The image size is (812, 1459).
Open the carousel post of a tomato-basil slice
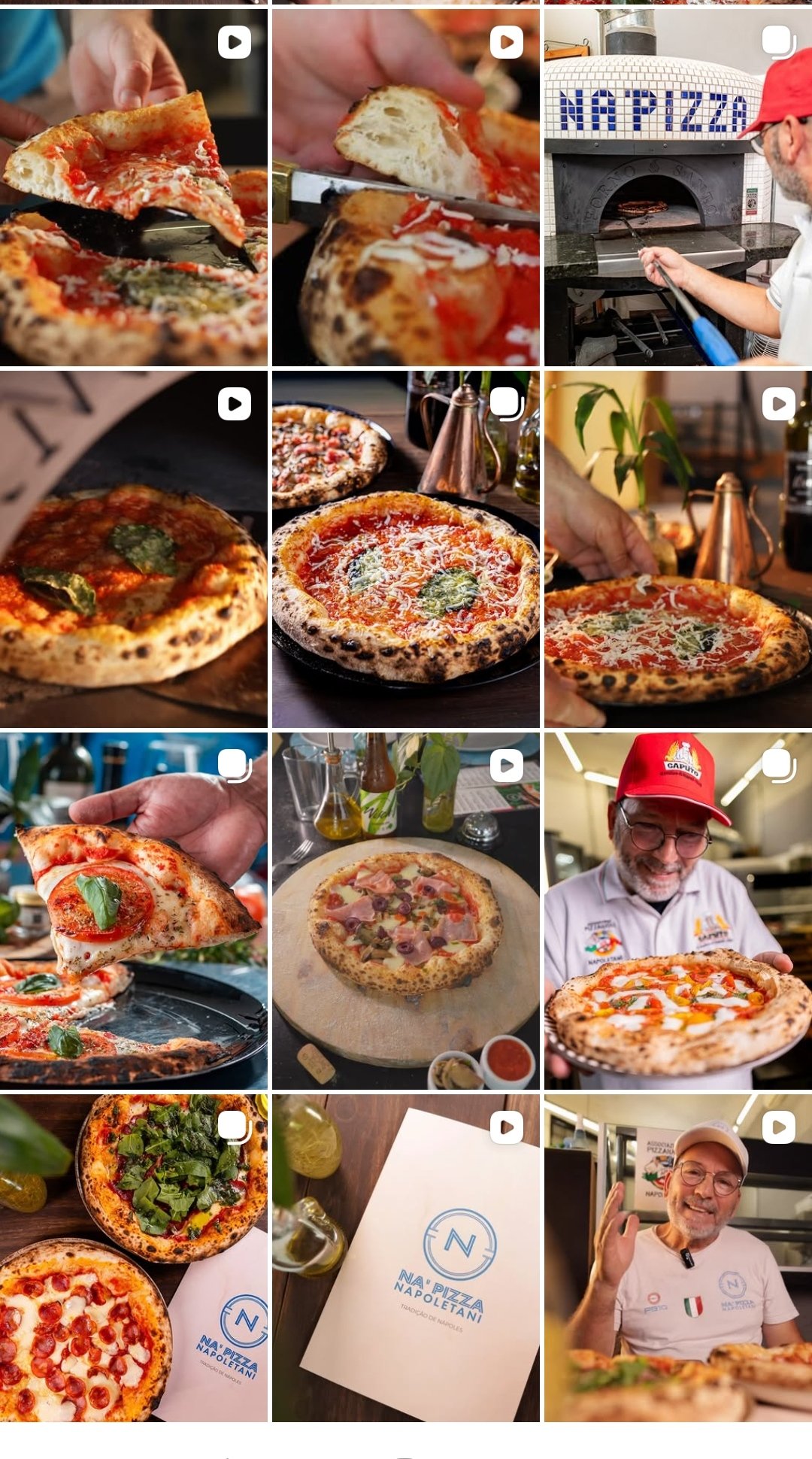tap(133, 910)
